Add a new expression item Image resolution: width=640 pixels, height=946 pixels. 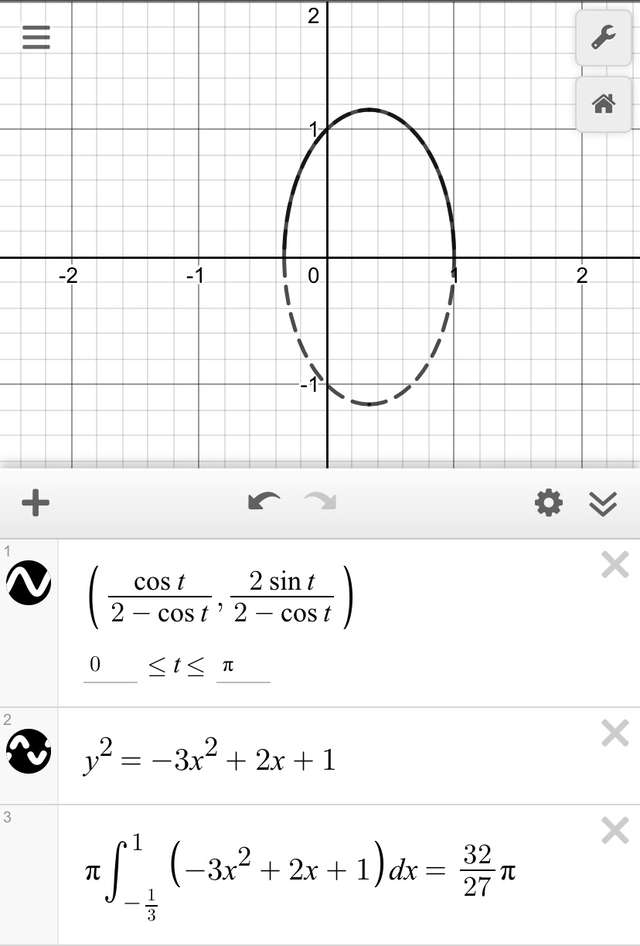click(36, 502)
